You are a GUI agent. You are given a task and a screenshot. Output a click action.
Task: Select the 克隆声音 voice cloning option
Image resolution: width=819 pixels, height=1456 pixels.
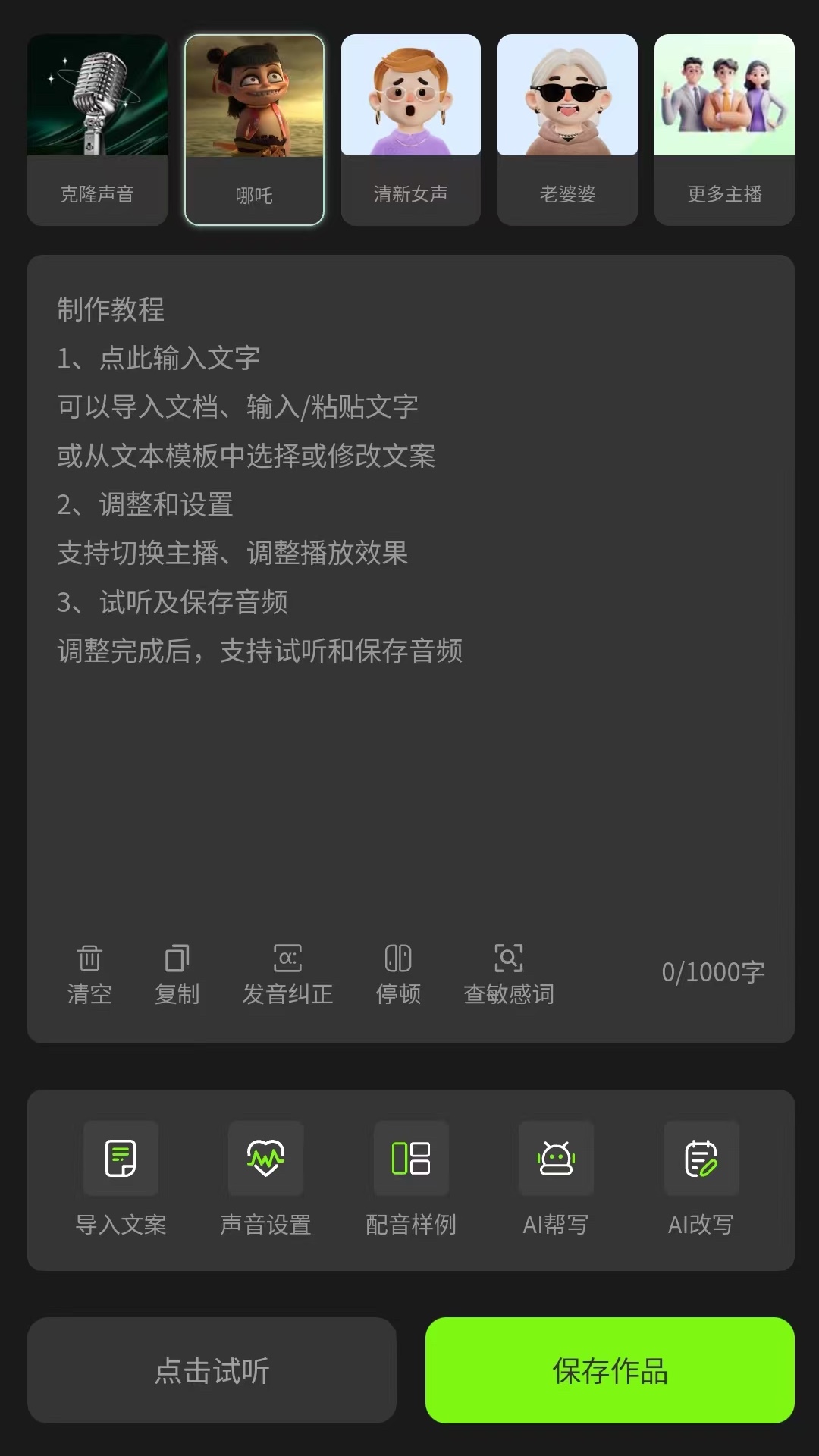pos(97,127)
